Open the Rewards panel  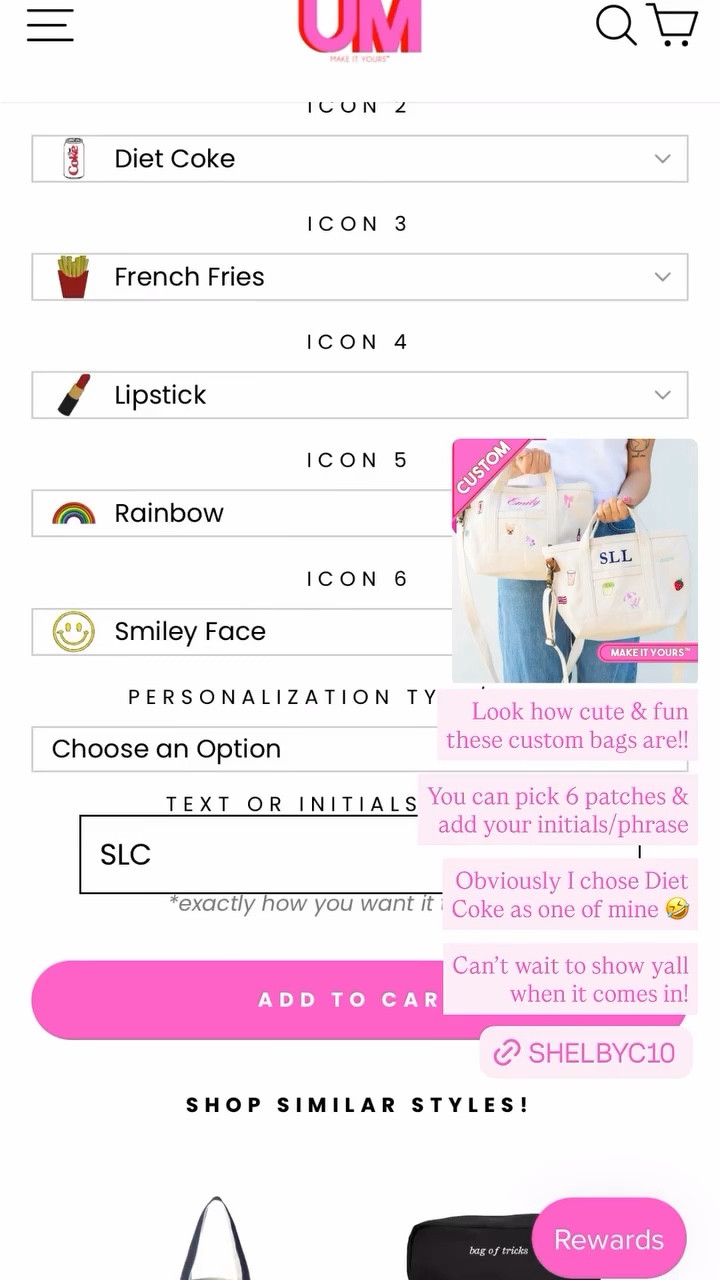(x=609, y=1239)
